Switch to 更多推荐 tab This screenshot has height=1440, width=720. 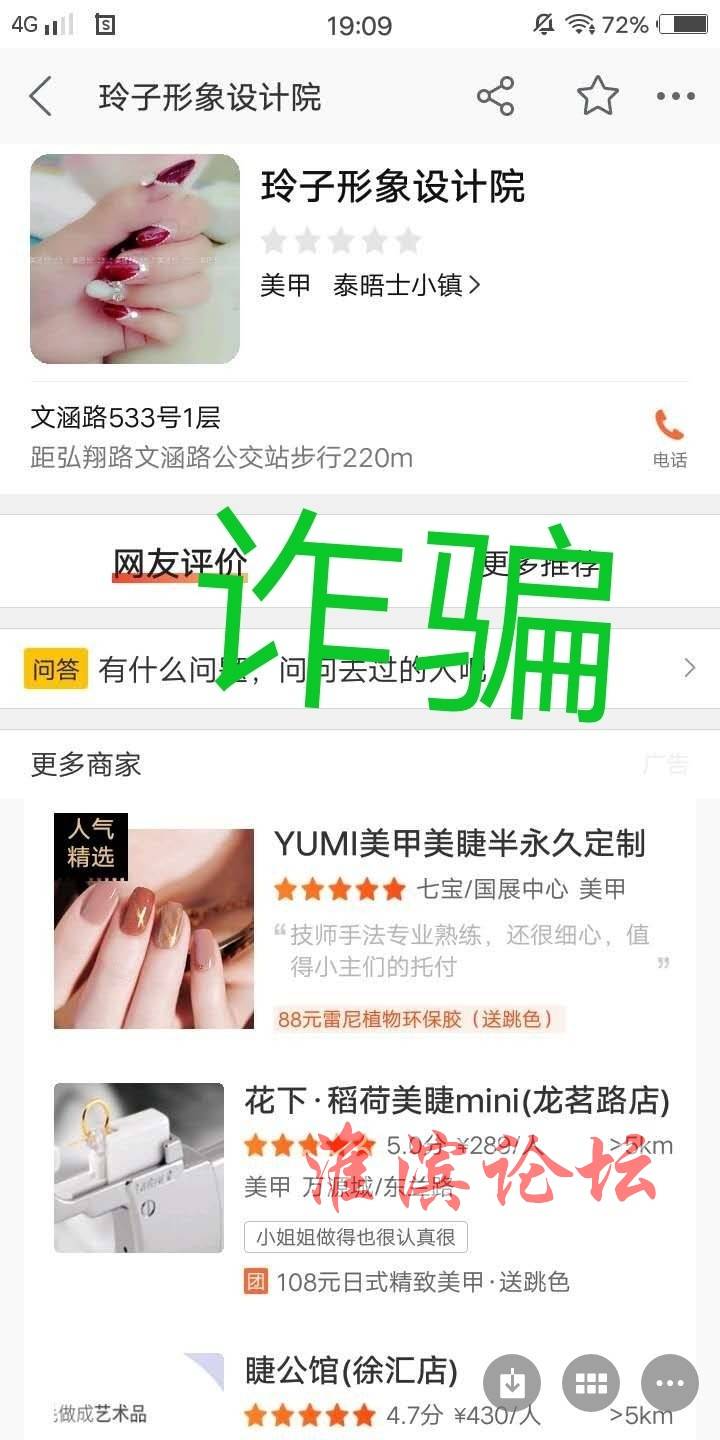pyautogui.click(x=540, y=565)
